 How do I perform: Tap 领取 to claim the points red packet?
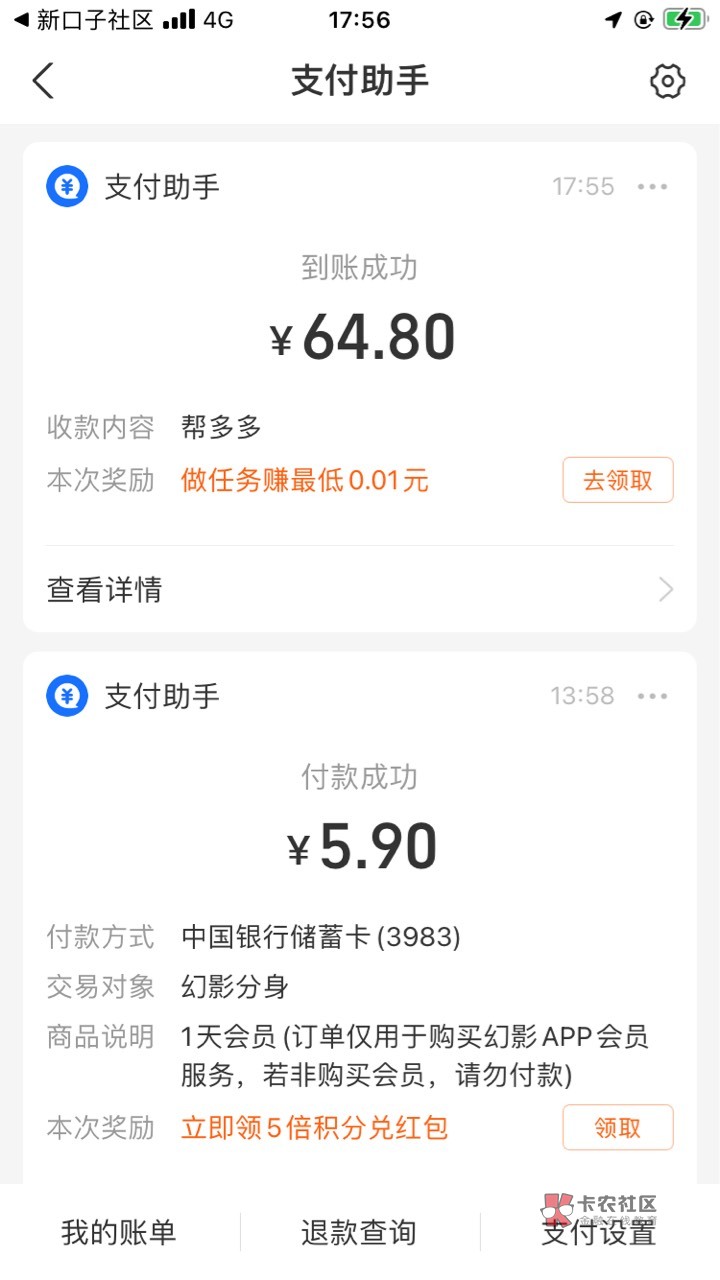[x=617, y=1128]
